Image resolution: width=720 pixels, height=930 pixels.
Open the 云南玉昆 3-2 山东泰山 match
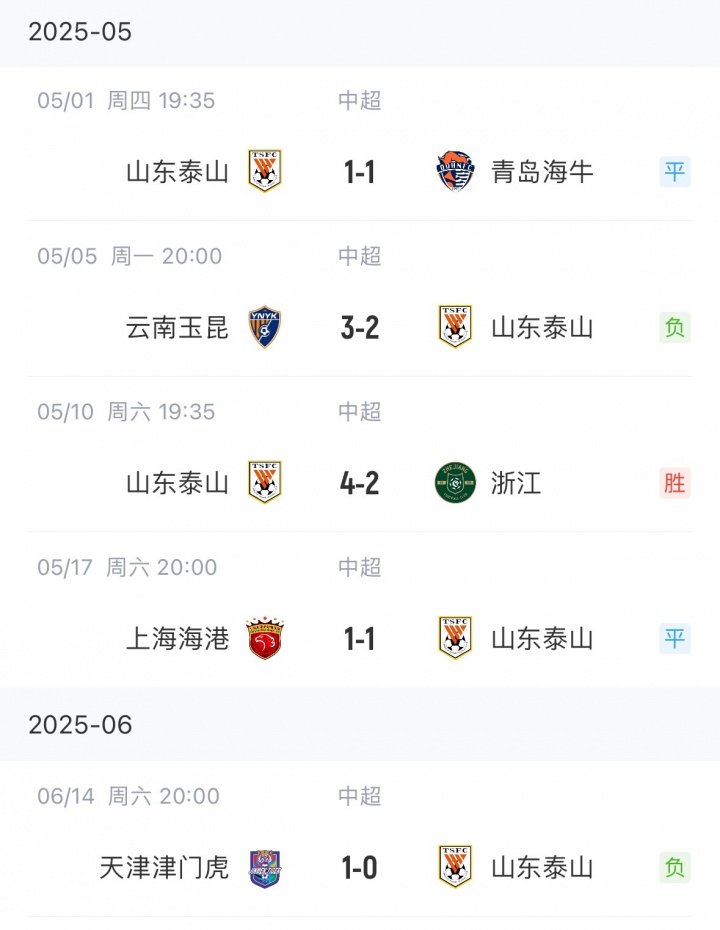[360, 328]
